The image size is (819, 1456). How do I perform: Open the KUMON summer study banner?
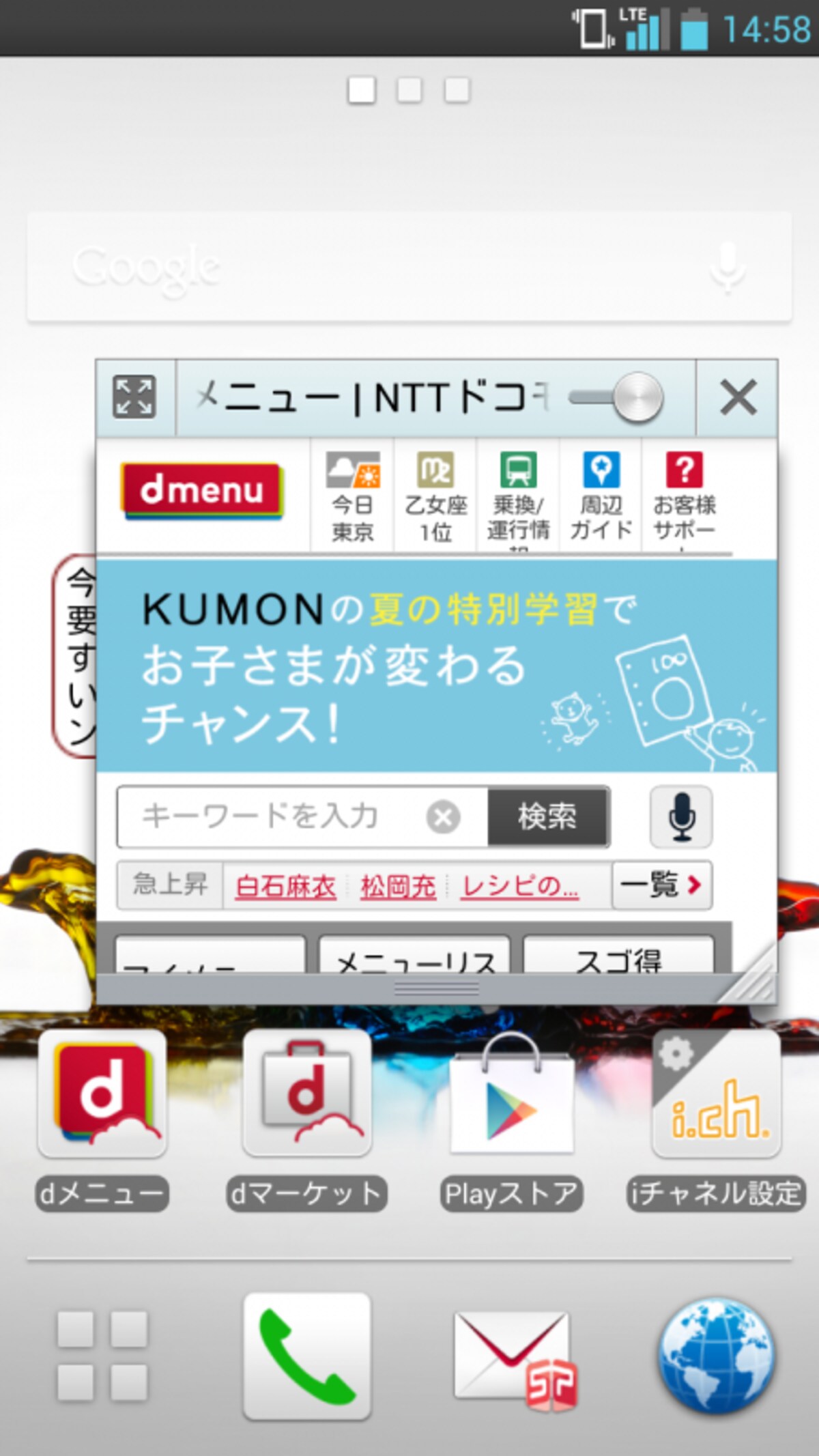tap(437, 666)
